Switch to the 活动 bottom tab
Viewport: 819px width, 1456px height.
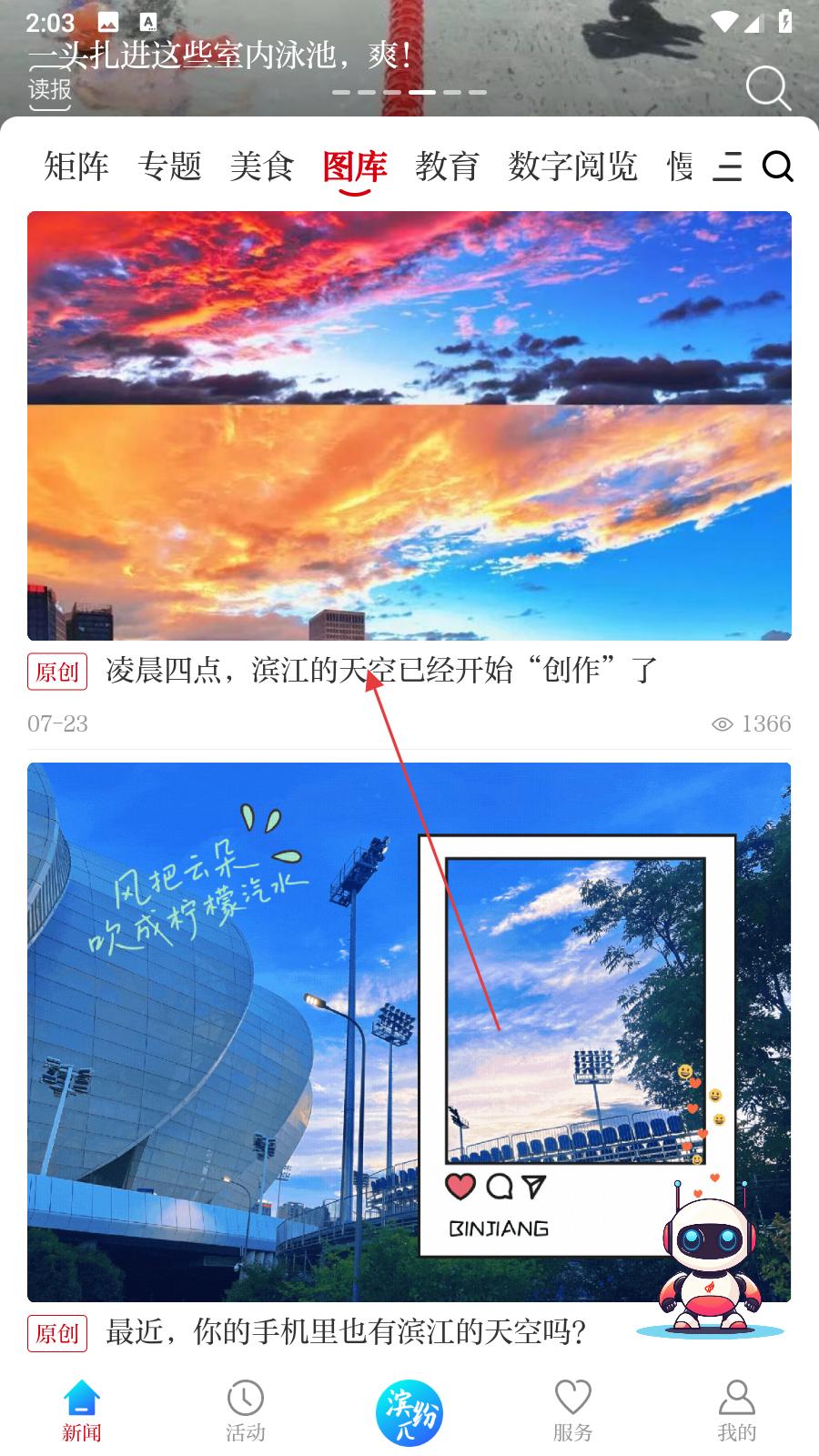tap(246, 1410)
